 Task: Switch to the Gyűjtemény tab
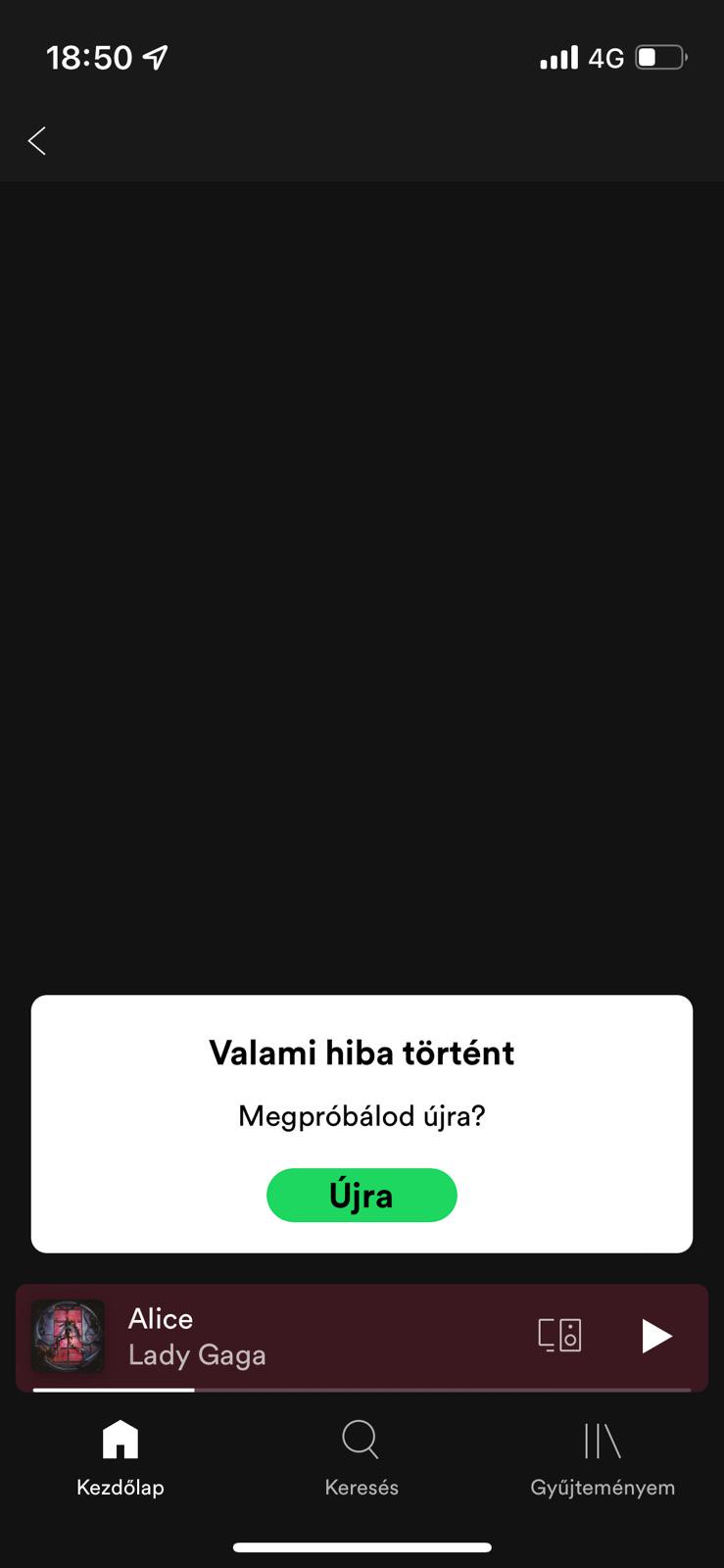(603, 1458)
